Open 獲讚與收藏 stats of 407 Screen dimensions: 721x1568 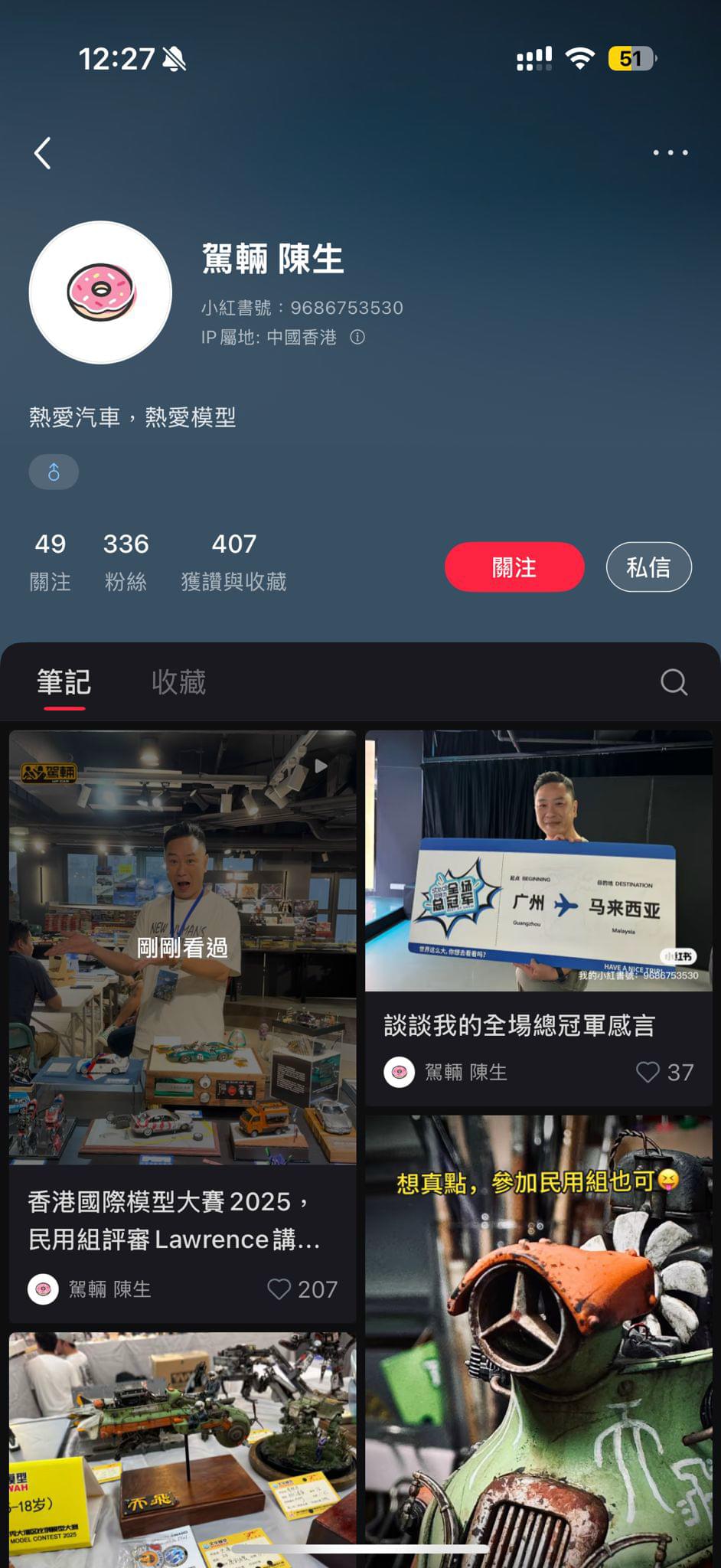[x=233, y=563]
